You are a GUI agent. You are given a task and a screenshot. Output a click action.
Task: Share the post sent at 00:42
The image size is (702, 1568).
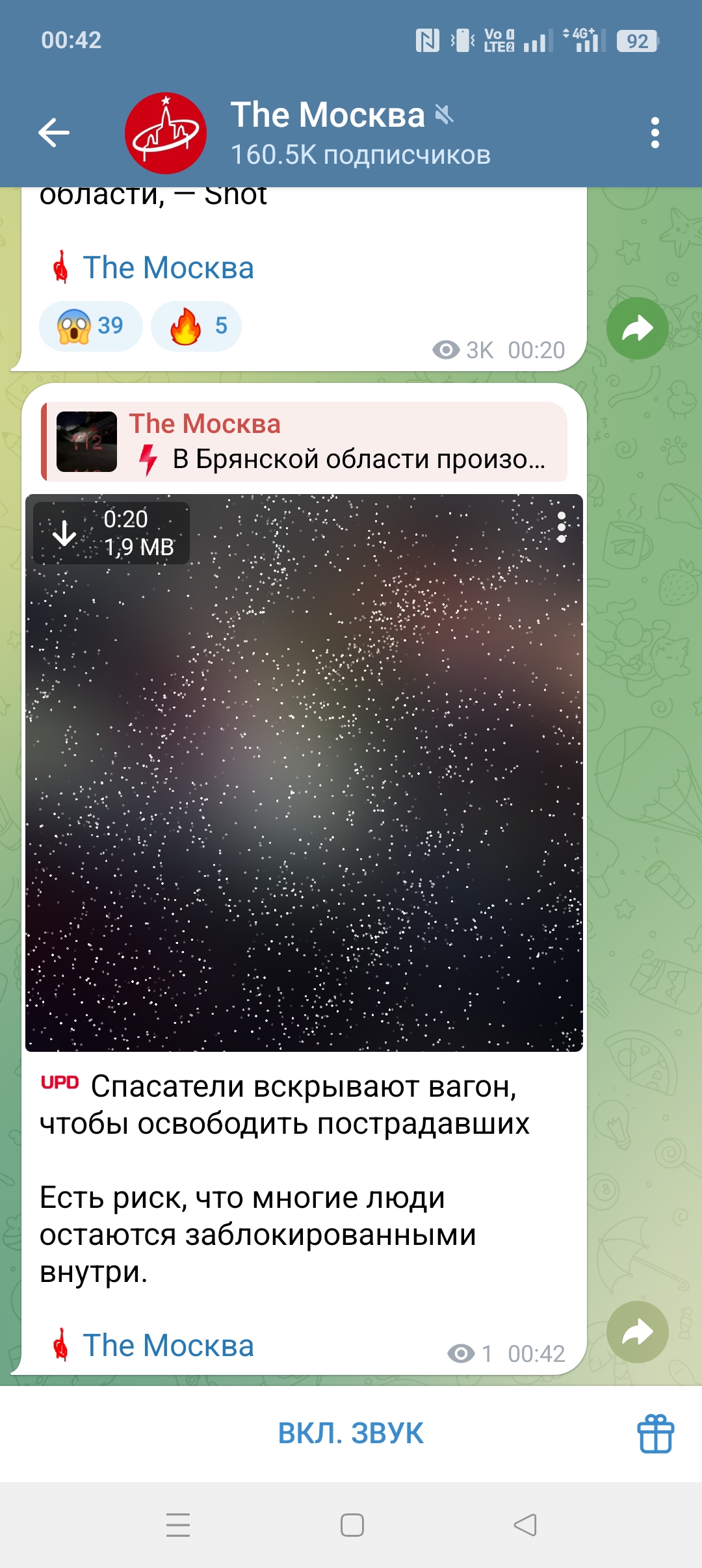point(637,1332)
